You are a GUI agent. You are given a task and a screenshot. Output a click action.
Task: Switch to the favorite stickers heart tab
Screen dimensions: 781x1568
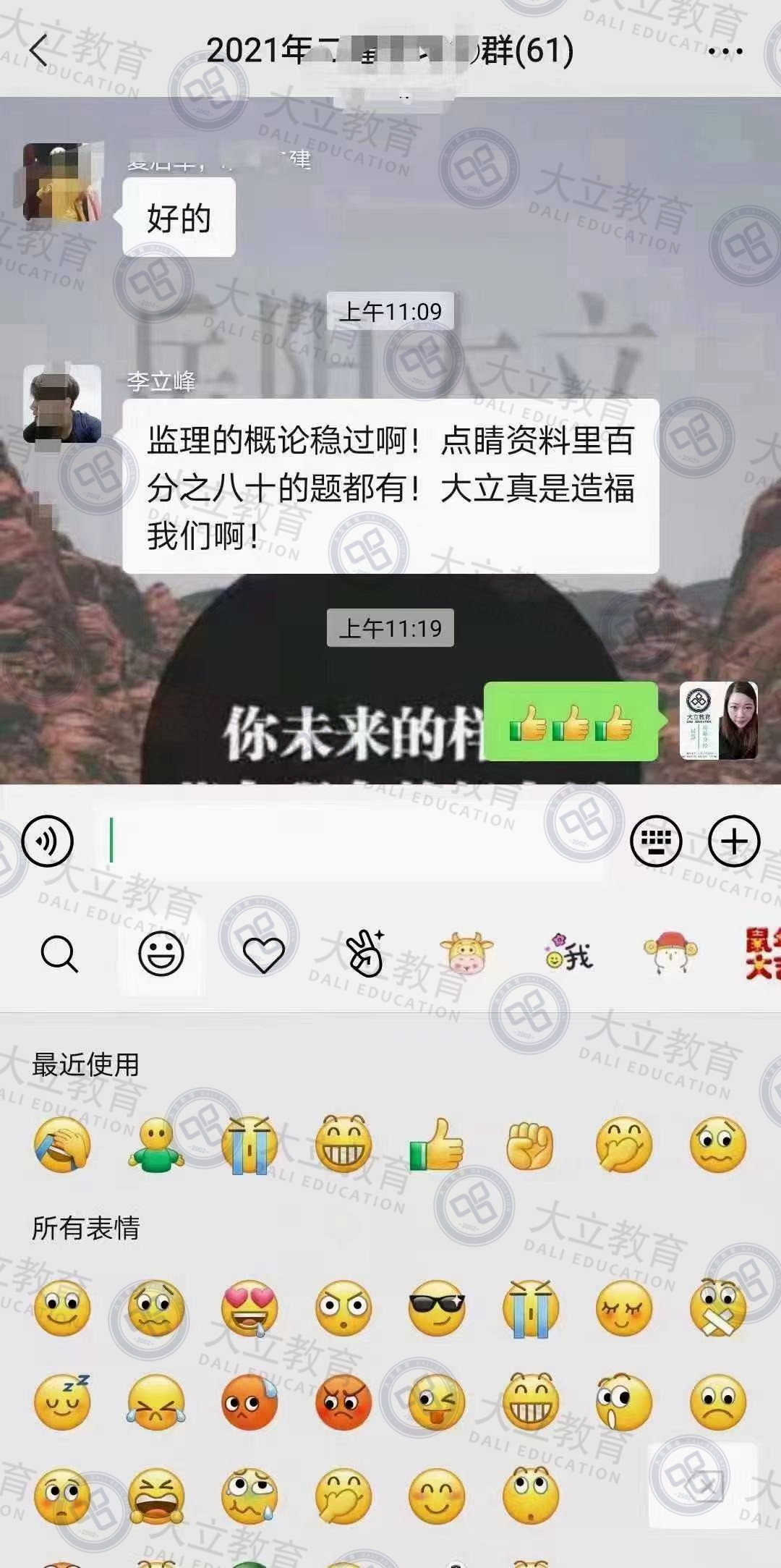tap(263, 954)
